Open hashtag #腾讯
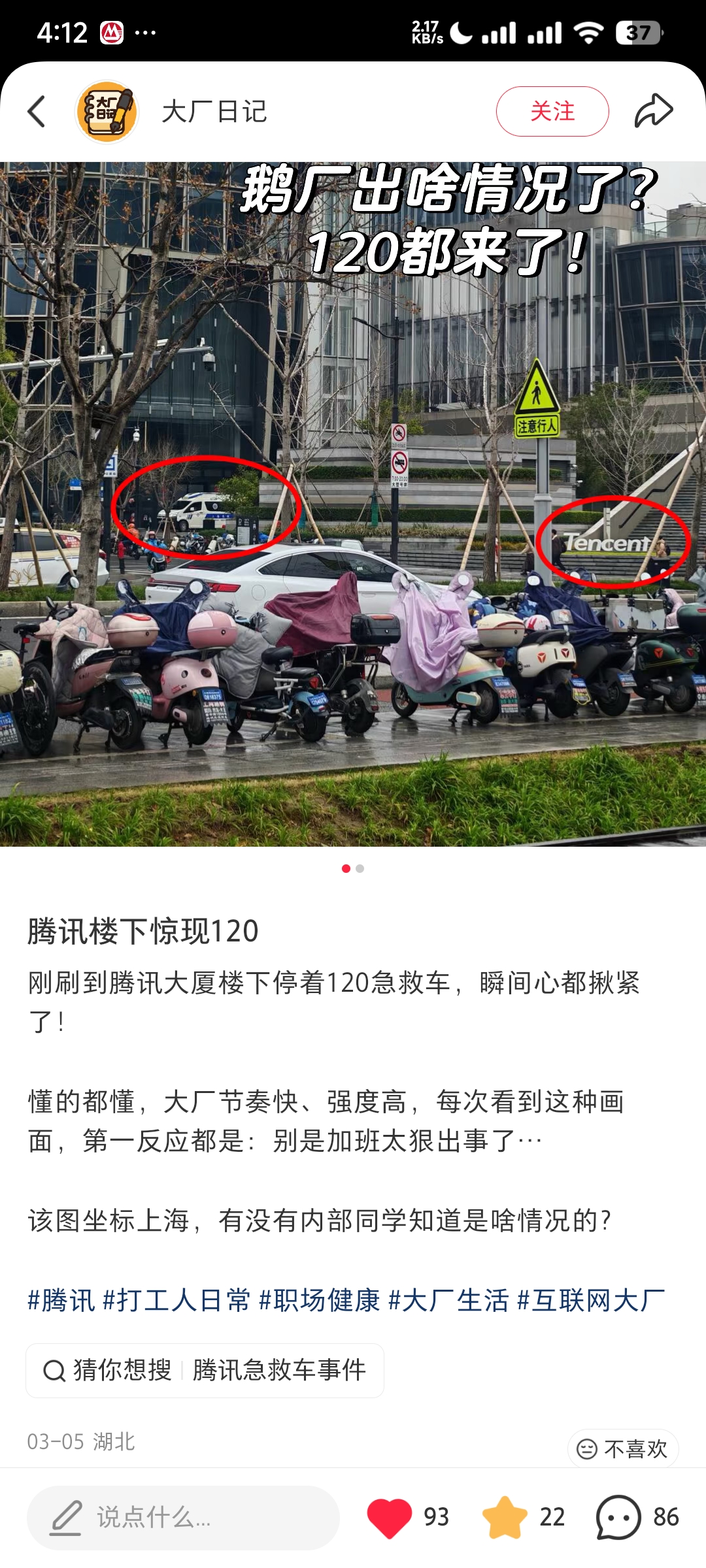706x1568 pixels. (x=61, y=1300)
